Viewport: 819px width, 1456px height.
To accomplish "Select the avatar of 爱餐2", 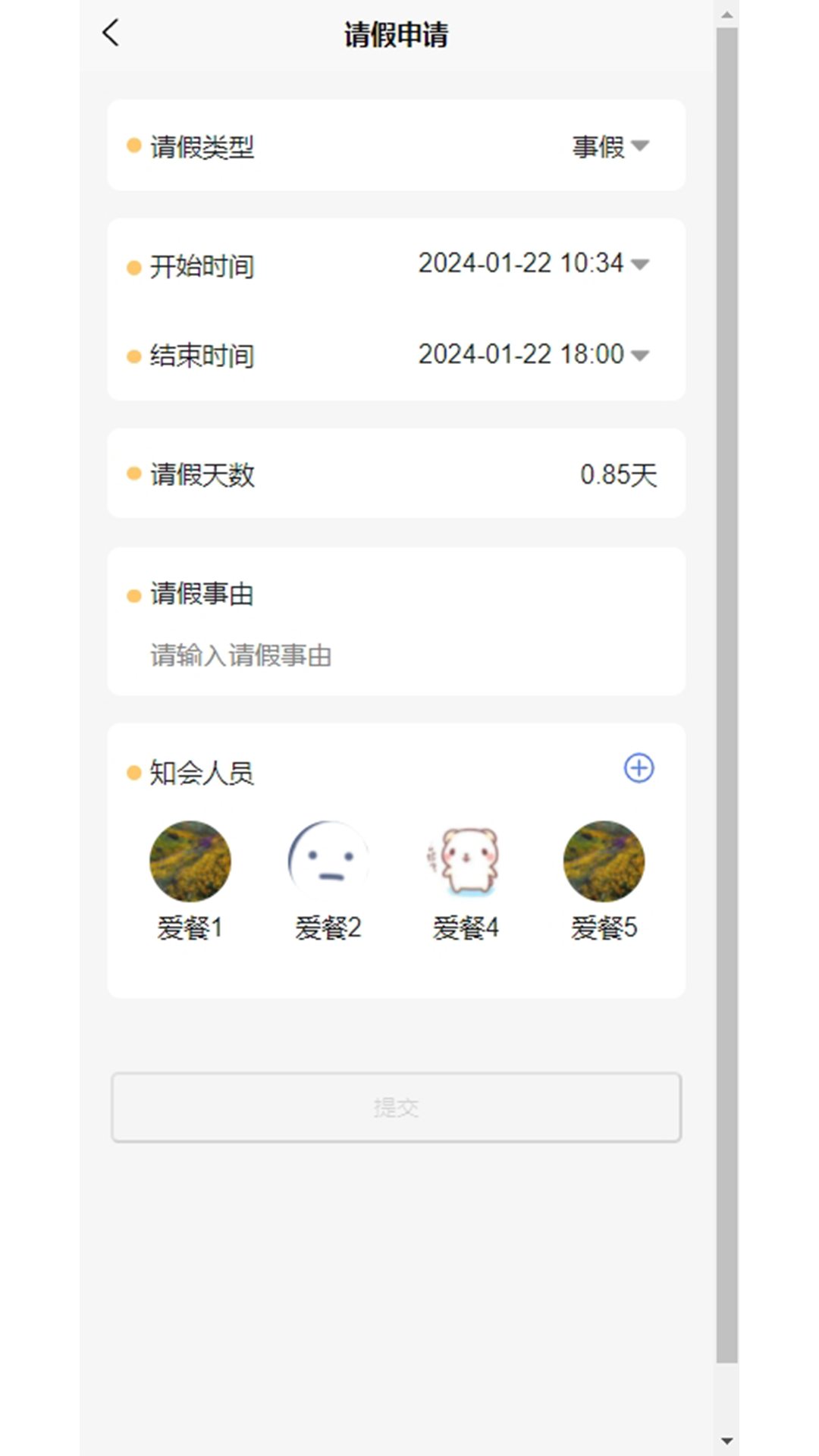I will pyautogui.click(x=328, y=861).
